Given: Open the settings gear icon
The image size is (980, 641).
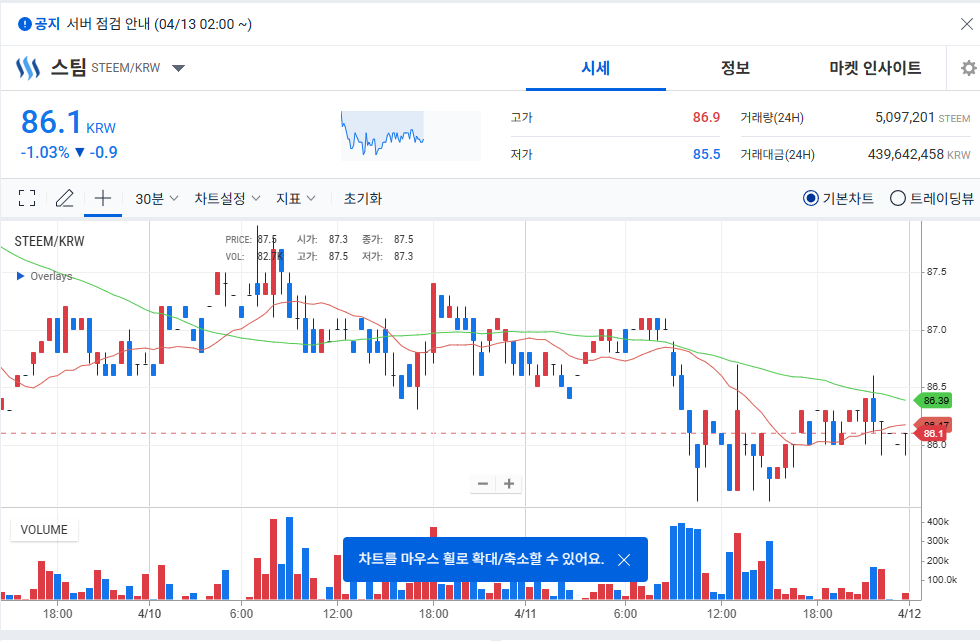Looking at the screenshot, I should click(969, 68).
